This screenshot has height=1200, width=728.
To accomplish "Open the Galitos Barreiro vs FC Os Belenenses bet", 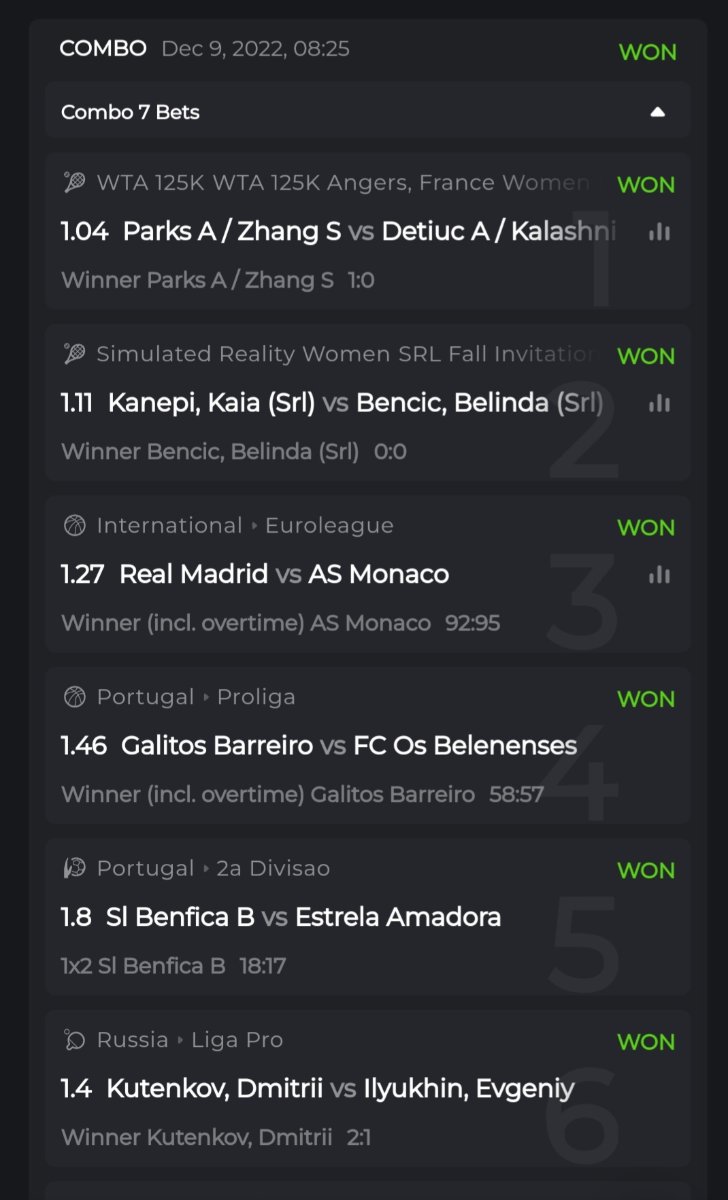I will tap(348, 746).
